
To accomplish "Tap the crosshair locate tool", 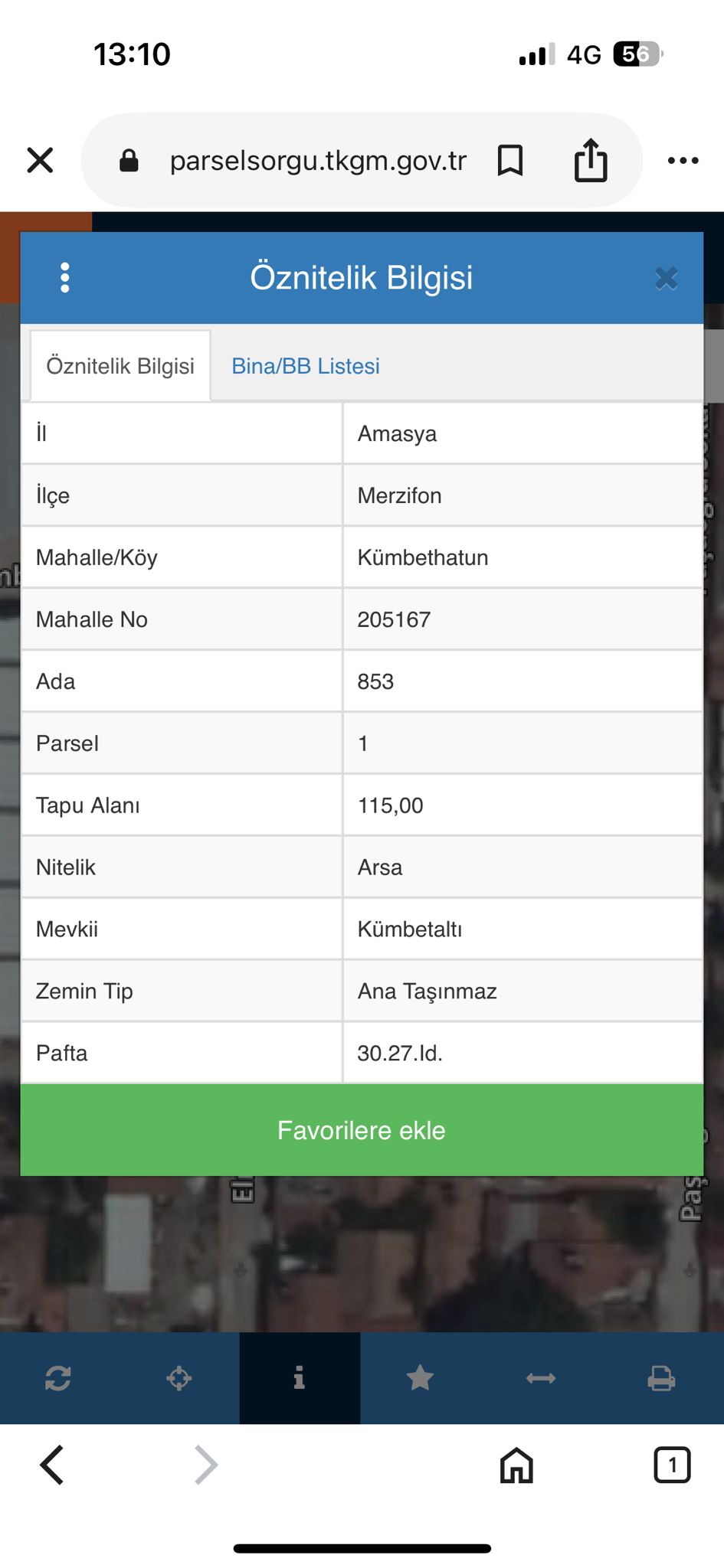I will pos(179,1379).
